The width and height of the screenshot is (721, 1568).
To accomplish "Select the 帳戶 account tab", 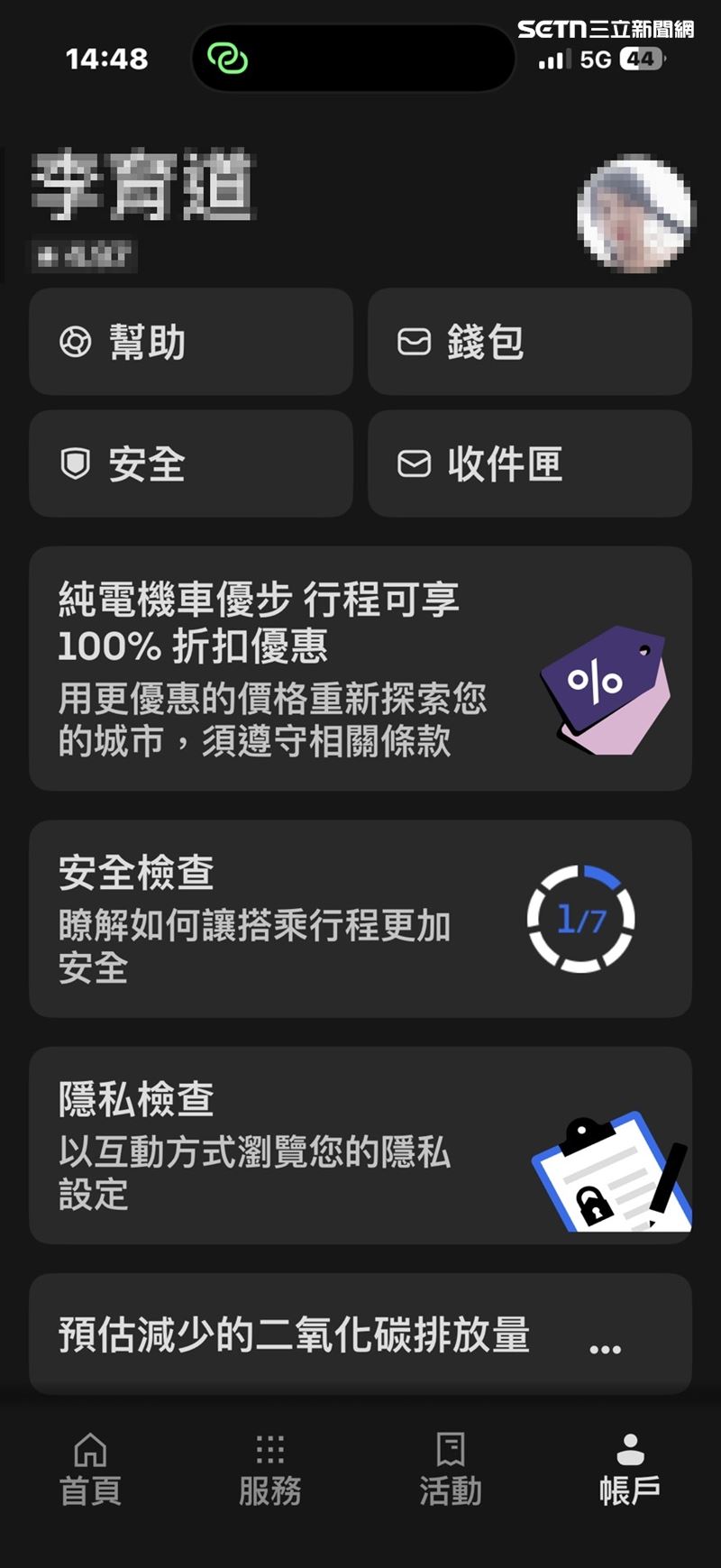I will (x=630, y=1470).
